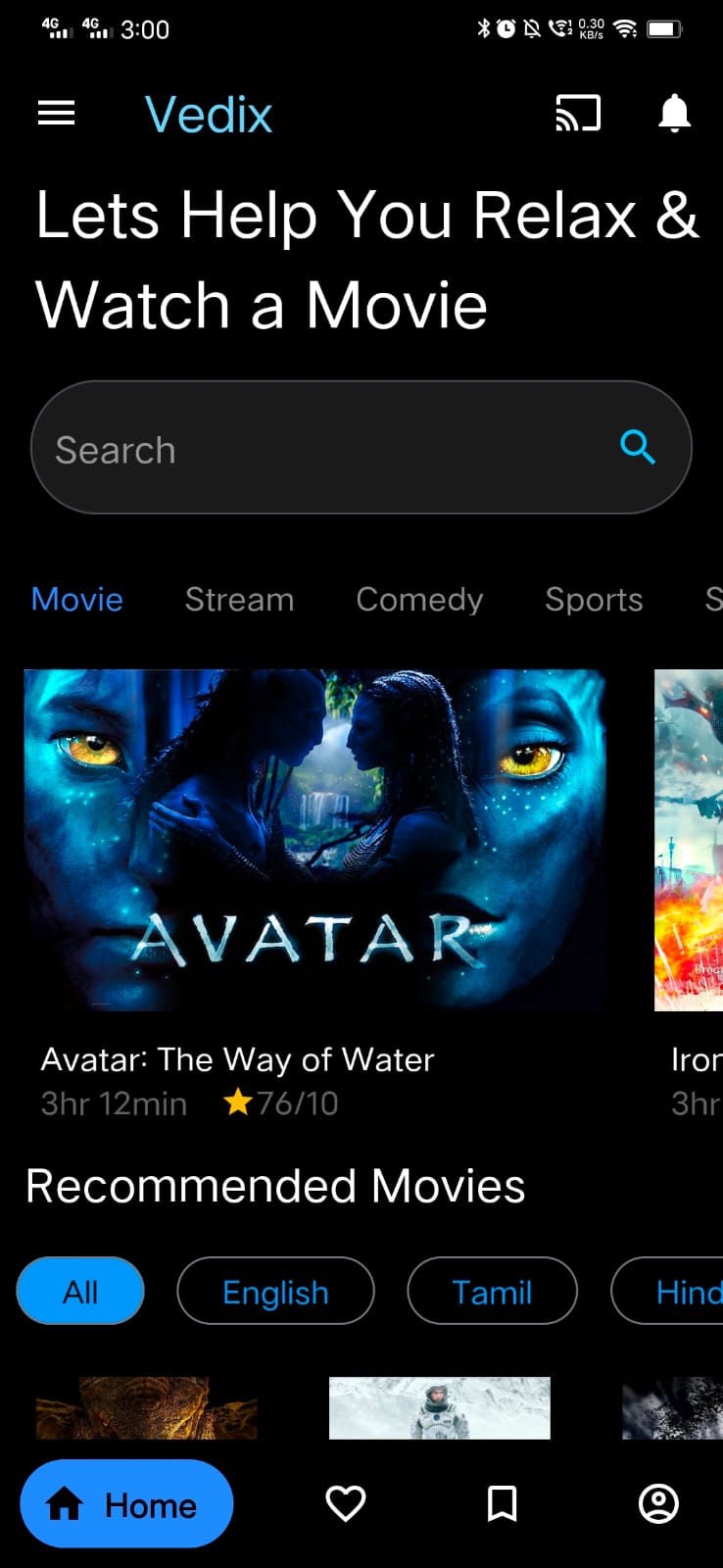Filter recommended movies by English
The width and height of the screenshot is (723, 1568).
(x=275, y=1292)
